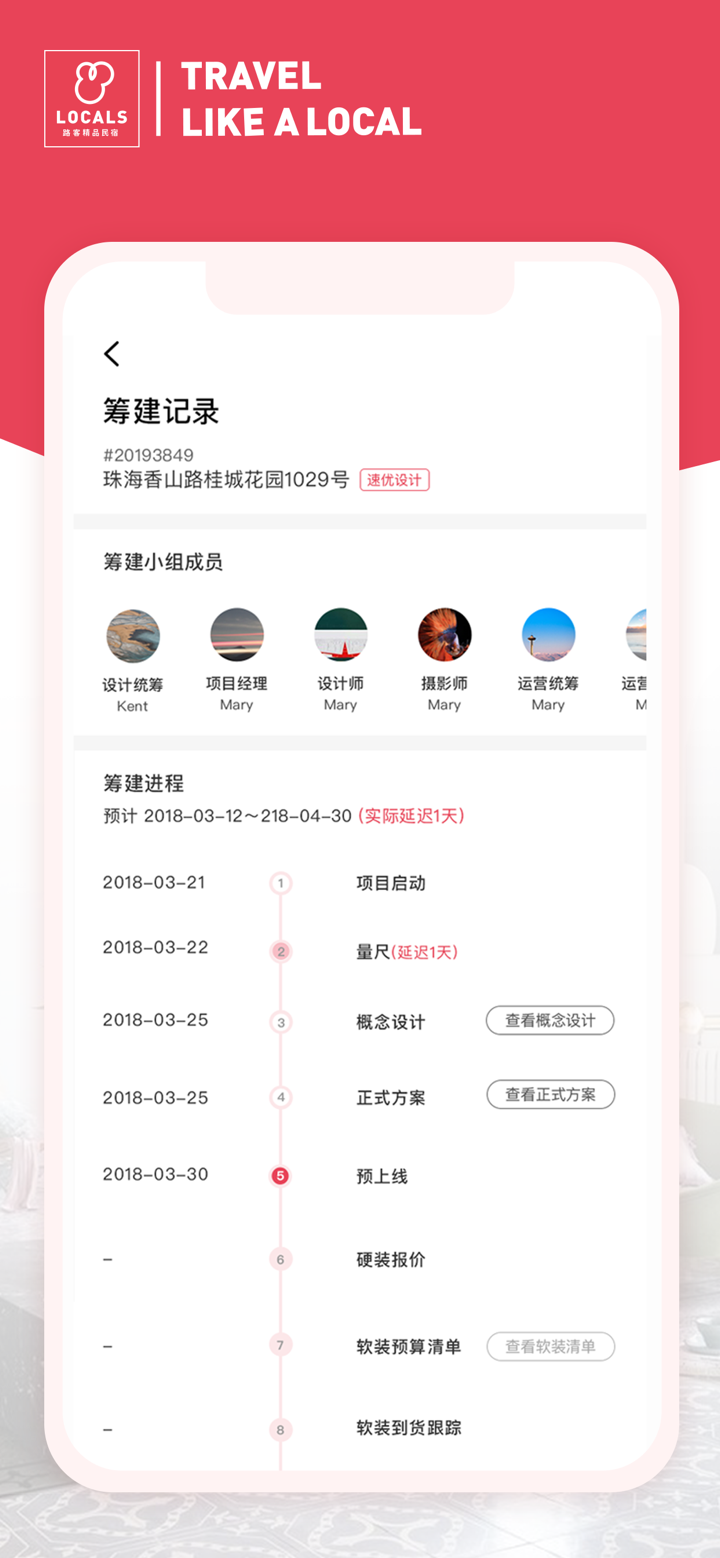Open the avatar of 设计统筹 Kent
This screenshot has height=1558, width=720.
(x=134, y=634)
